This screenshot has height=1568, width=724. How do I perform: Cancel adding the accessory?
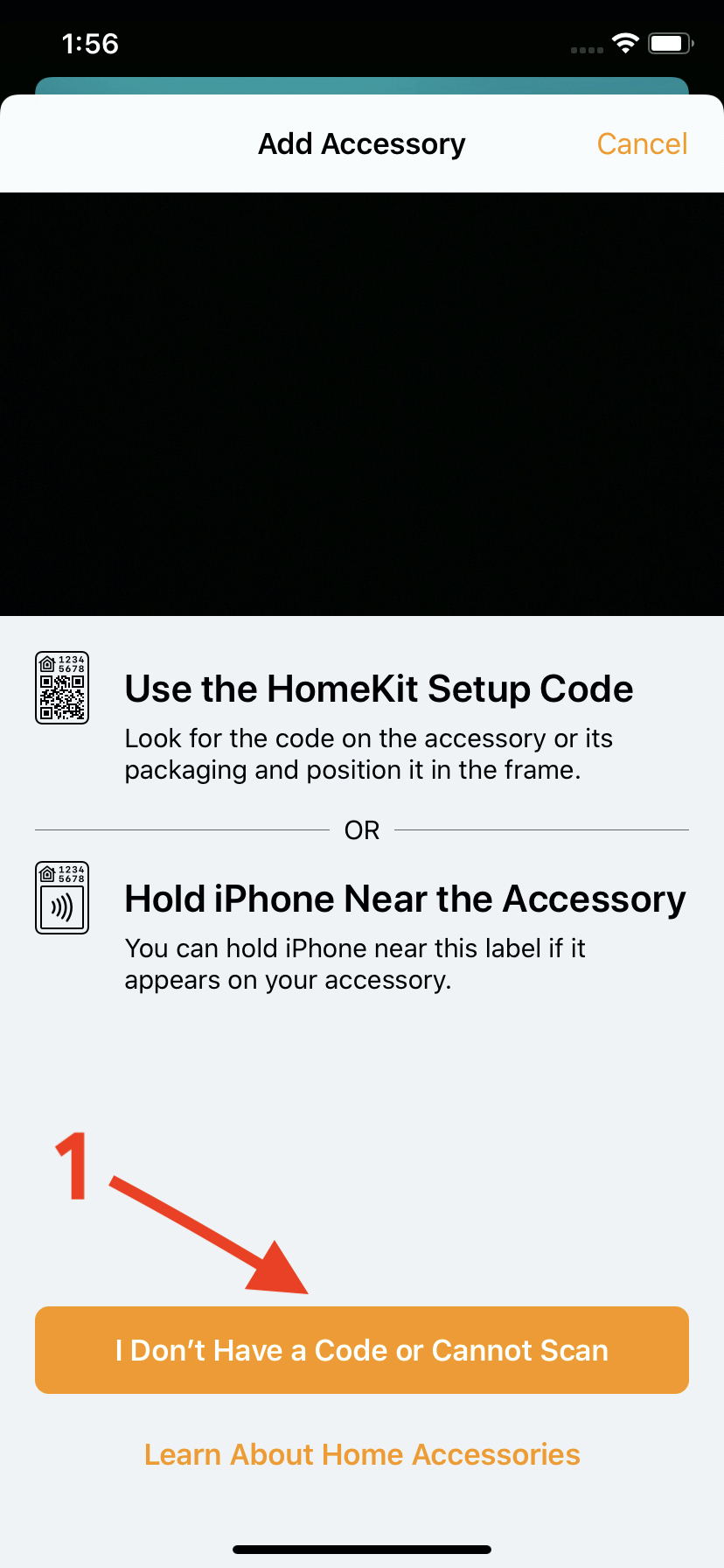[642, 143]
